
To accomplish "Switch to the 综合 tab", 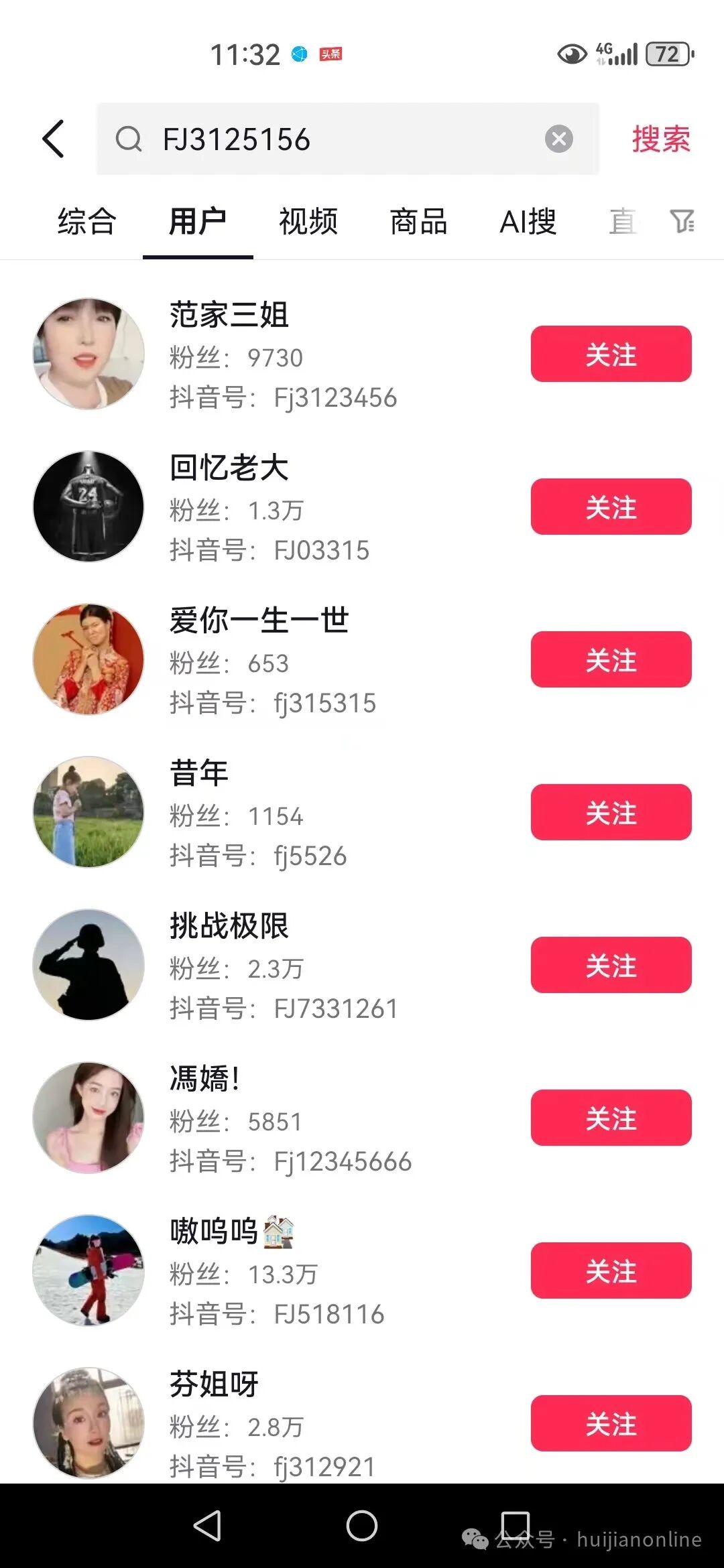I will (x=87, y=222).
